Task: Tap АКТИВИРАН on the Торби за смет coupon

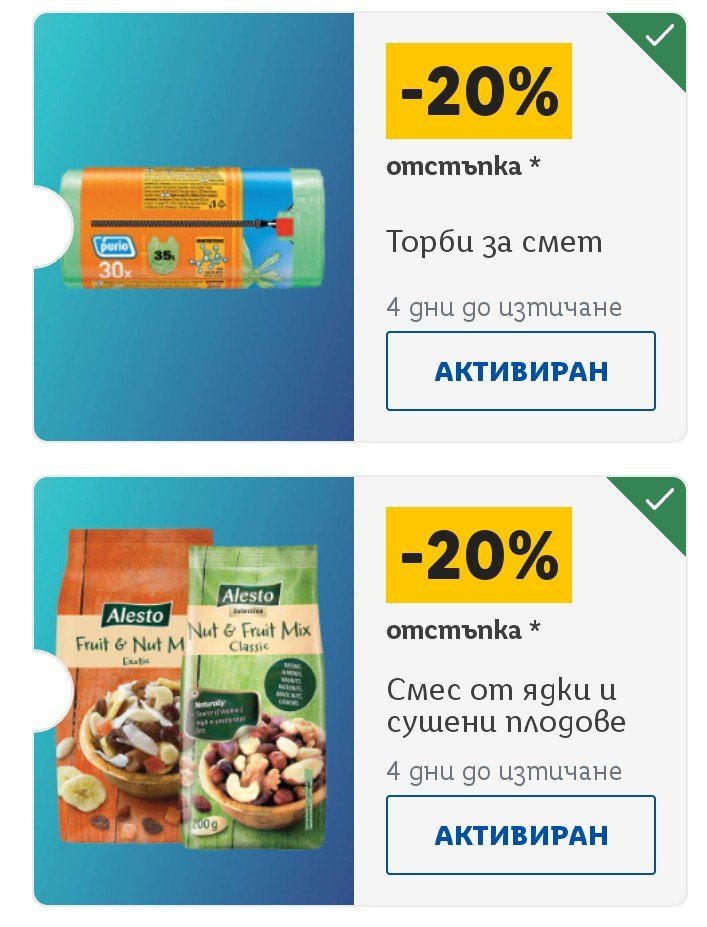Action: [x=520, y=371]
